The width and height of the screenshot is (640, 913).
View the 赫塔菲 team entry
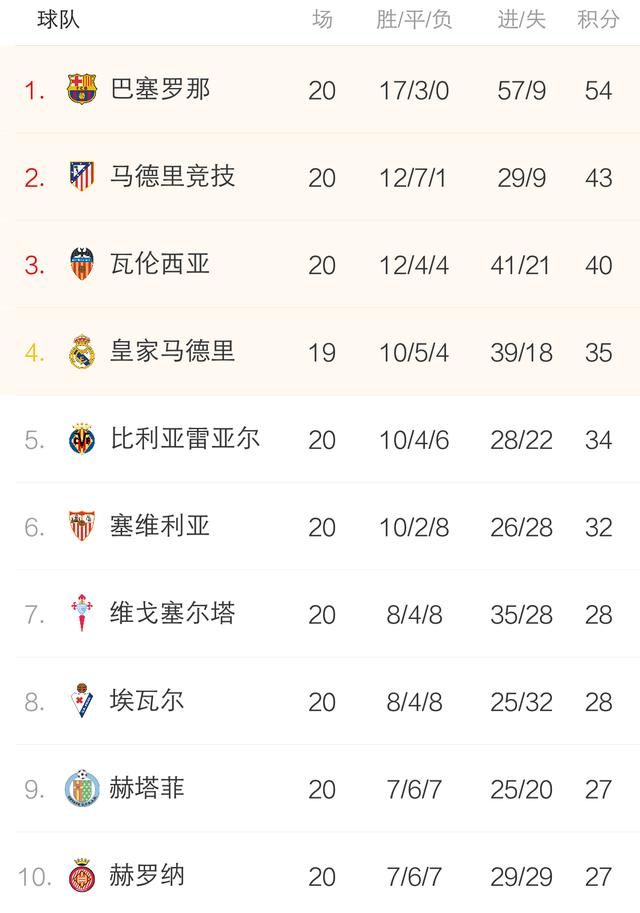click(x=147, y=788)
